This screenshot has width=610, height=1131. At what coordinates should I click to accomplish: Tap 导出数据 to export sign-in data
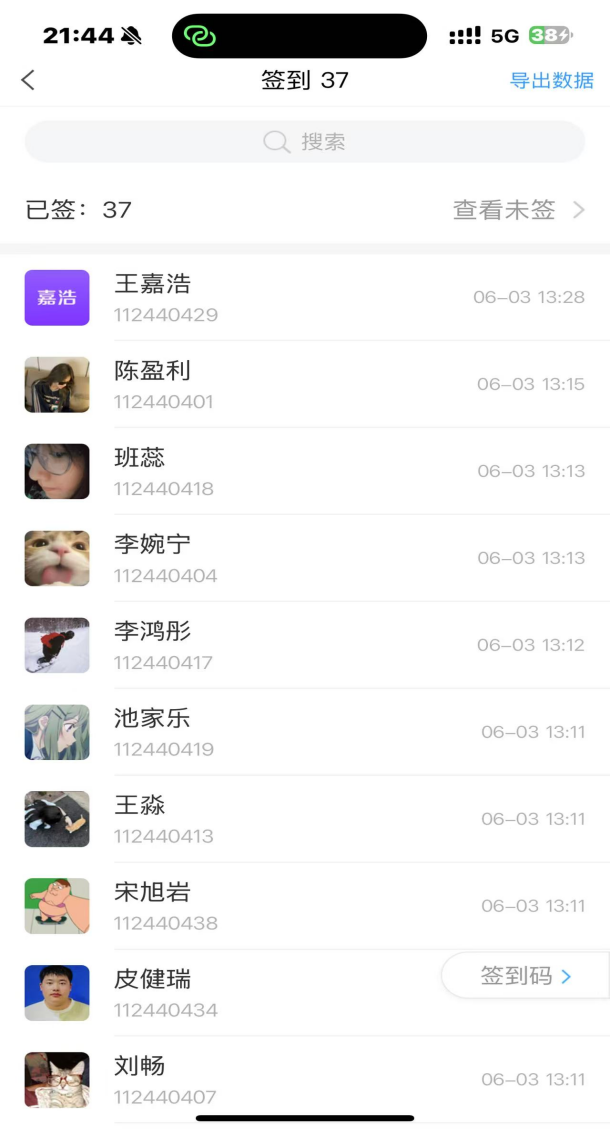[551, 81]
